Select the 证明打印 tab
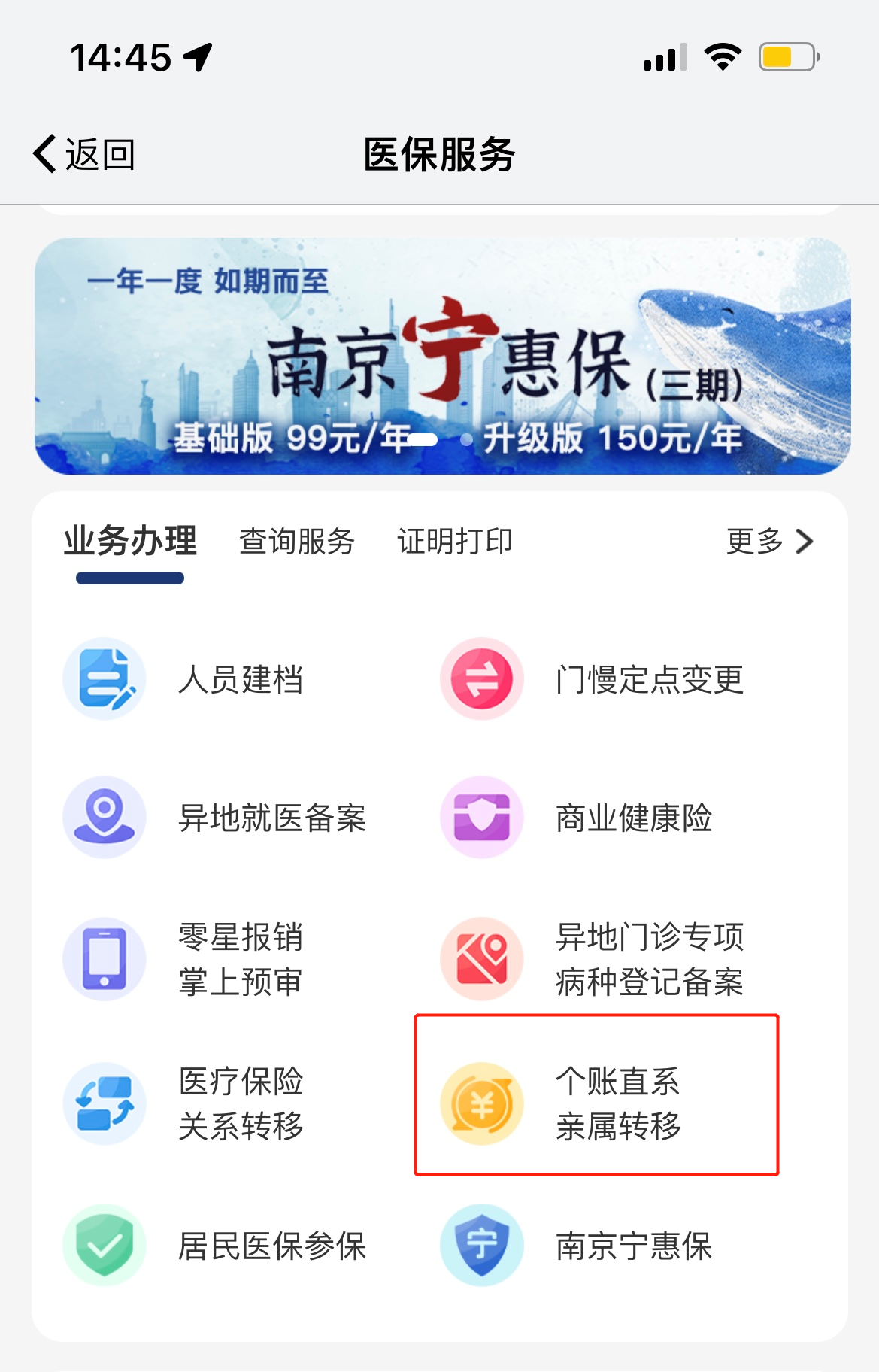 click(x=454, y=542)
